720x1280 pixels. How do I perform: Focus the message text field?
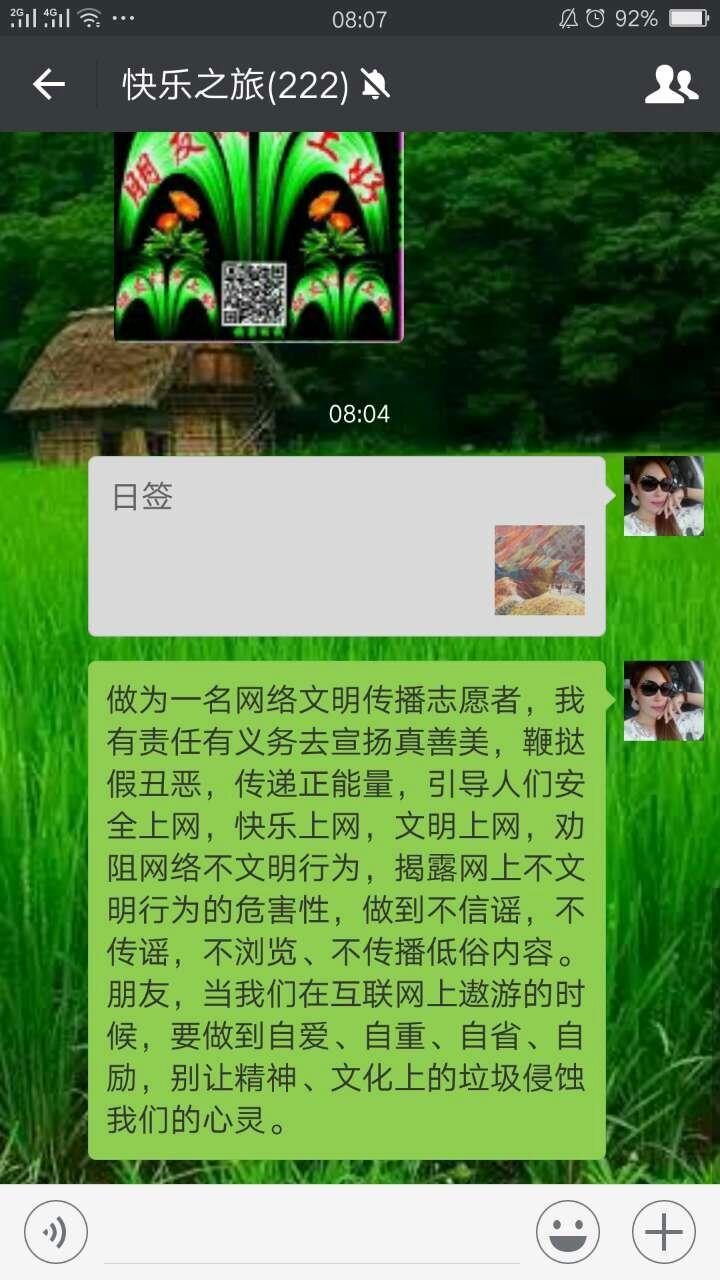tap(312, 1234)
